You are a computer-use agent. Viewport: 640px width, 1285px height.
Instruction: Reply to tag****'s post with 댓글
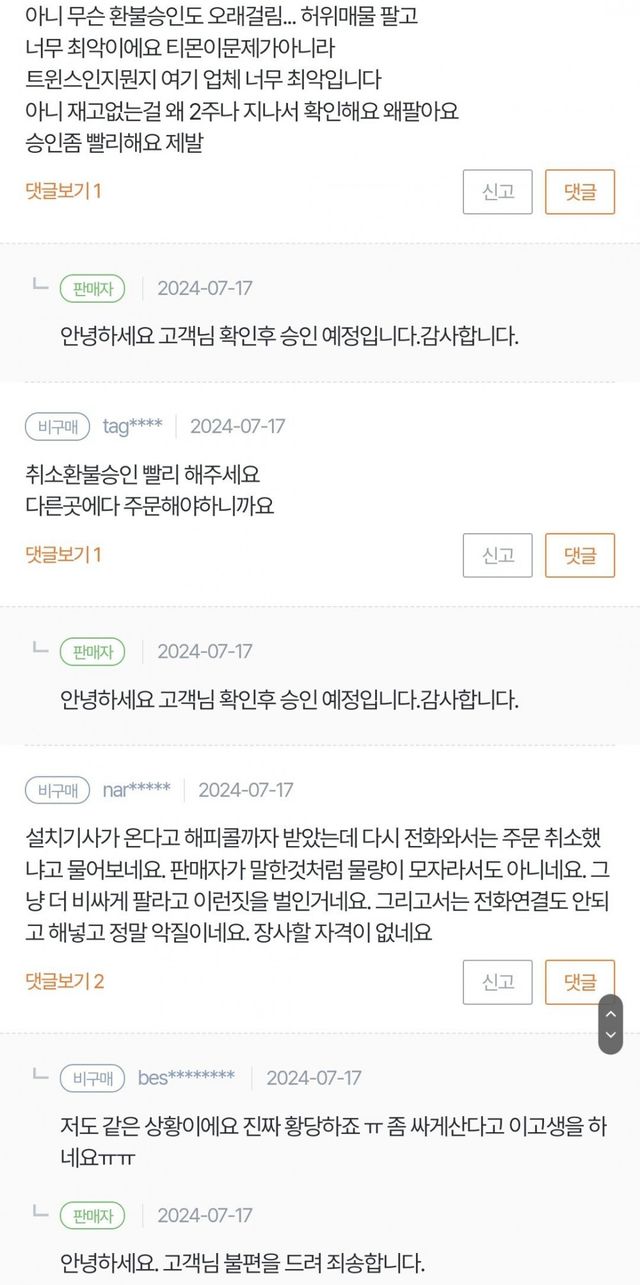point(579,555)
